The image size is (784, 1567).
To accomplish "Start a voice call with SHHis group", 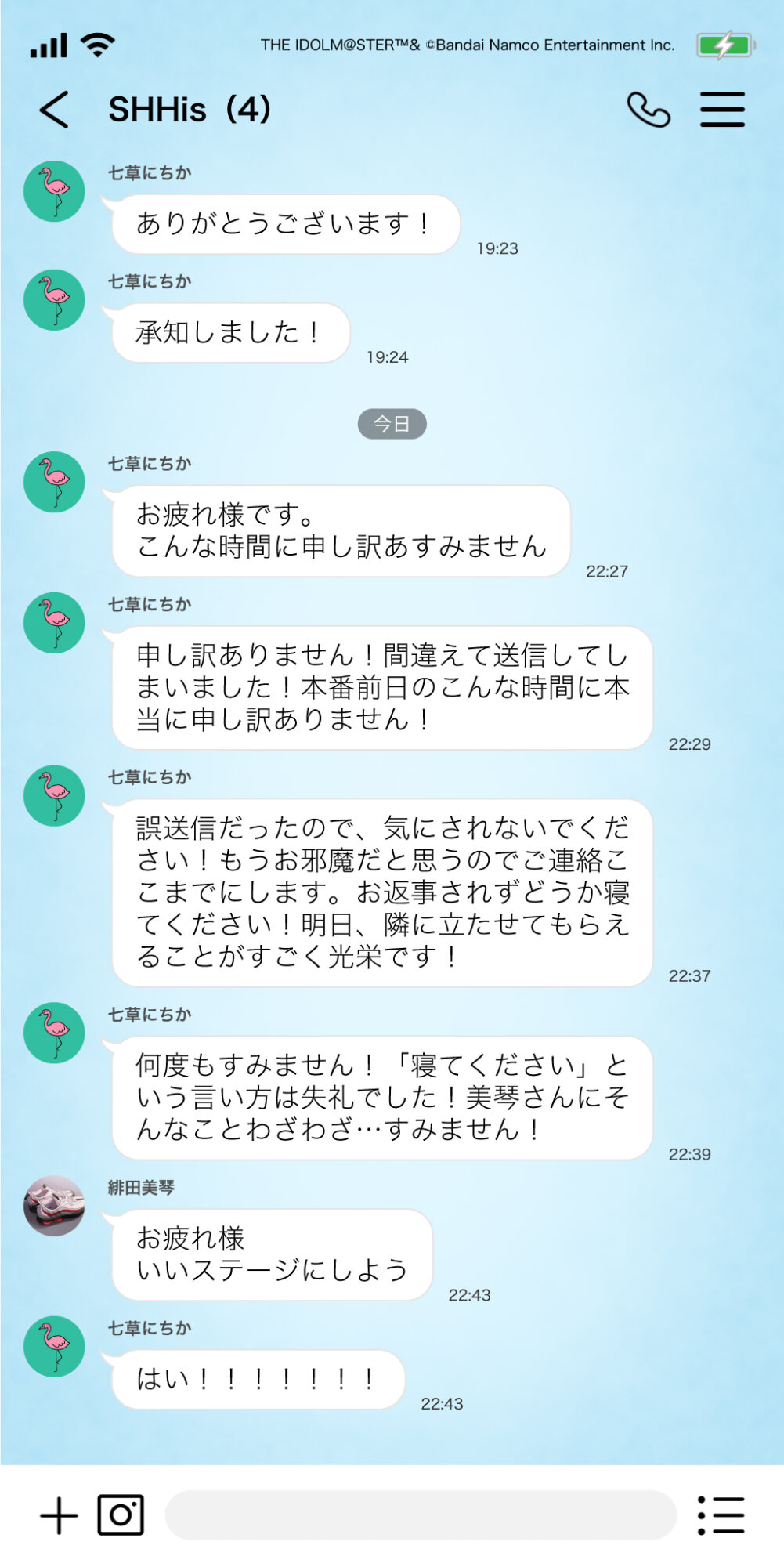I will point(649,109).
